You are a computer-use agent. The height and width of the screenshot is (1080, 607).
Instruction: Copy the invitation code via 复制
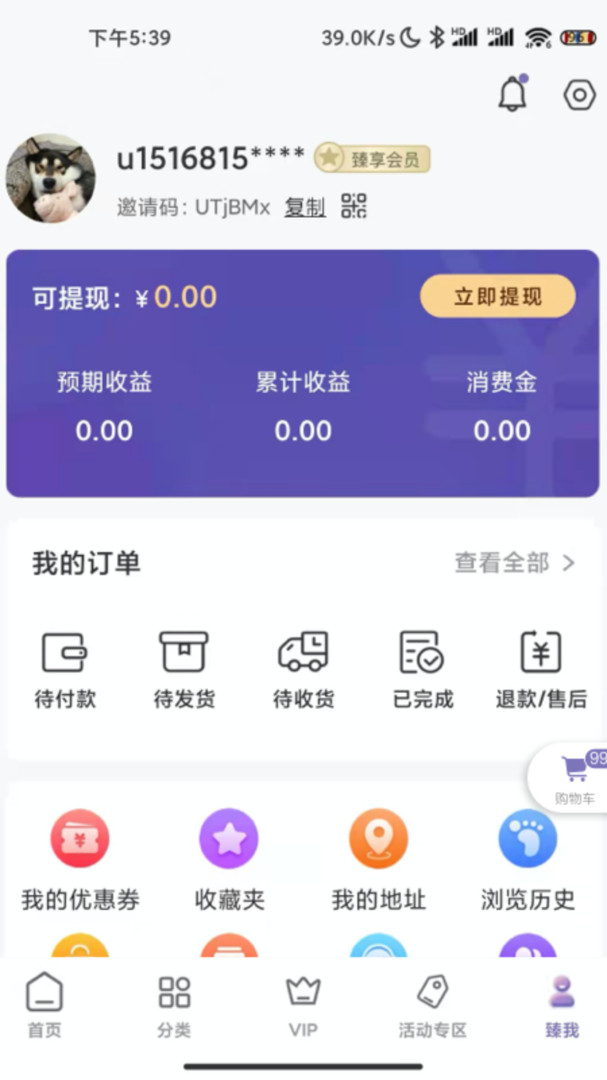[x=305, y=207]
